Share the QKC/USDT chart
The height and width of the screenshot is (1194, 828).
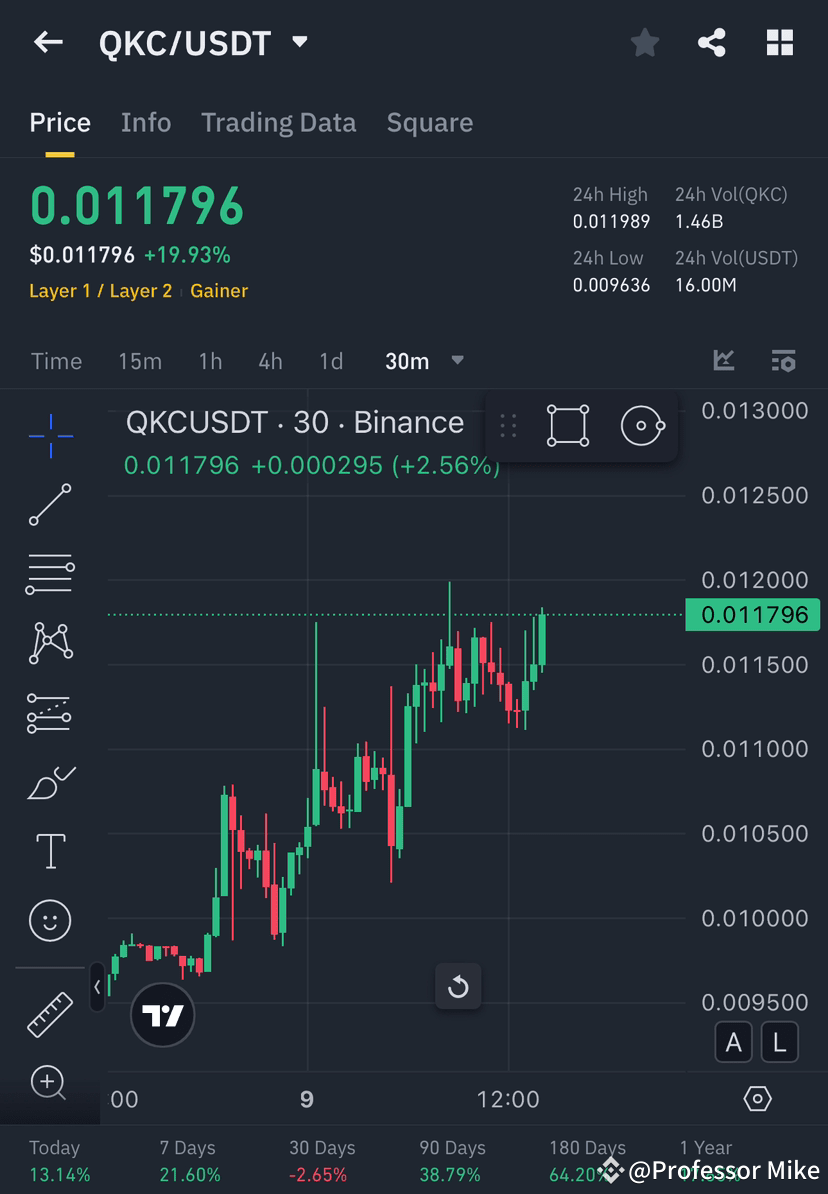coord(712,42)
